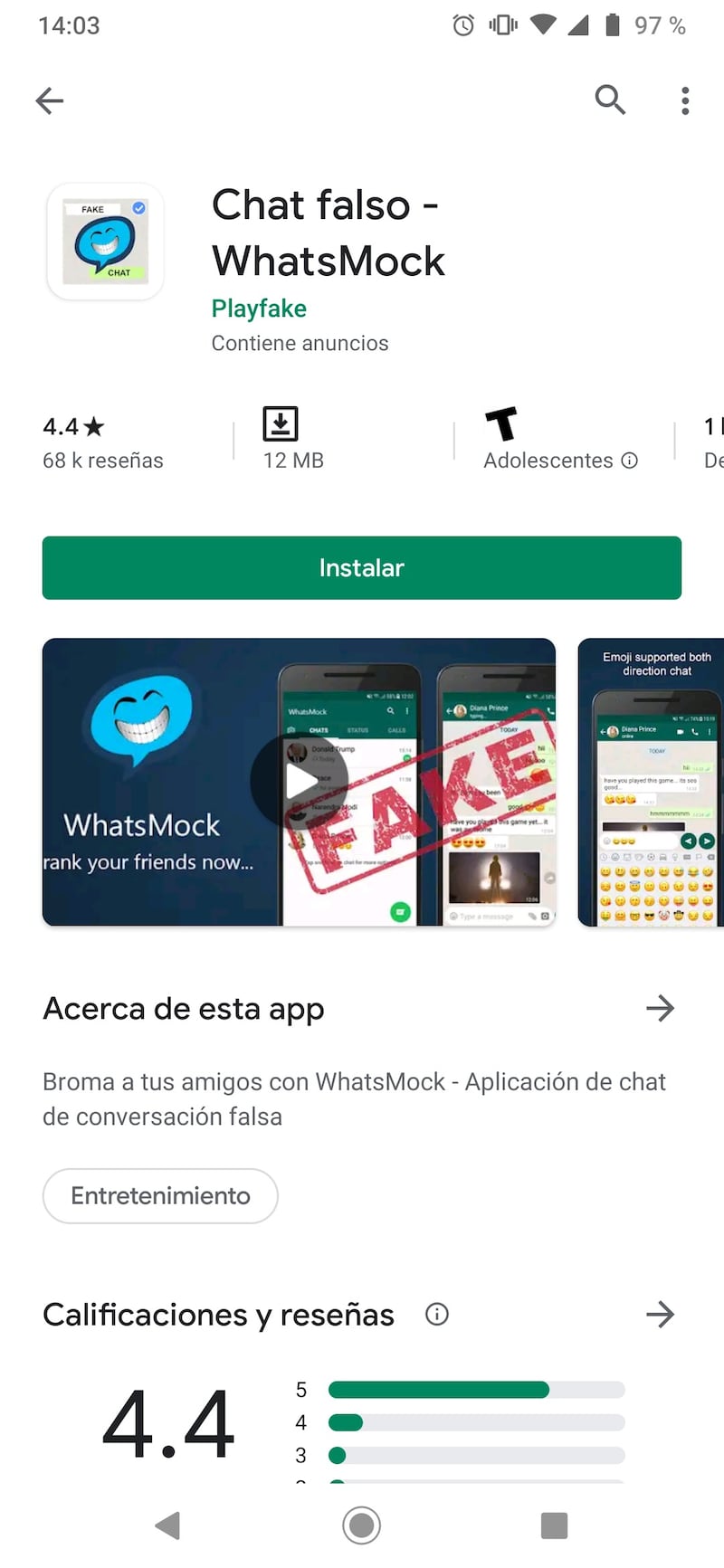Open search in Play Store
The image size is (724, 1568).
coord(610,100)
